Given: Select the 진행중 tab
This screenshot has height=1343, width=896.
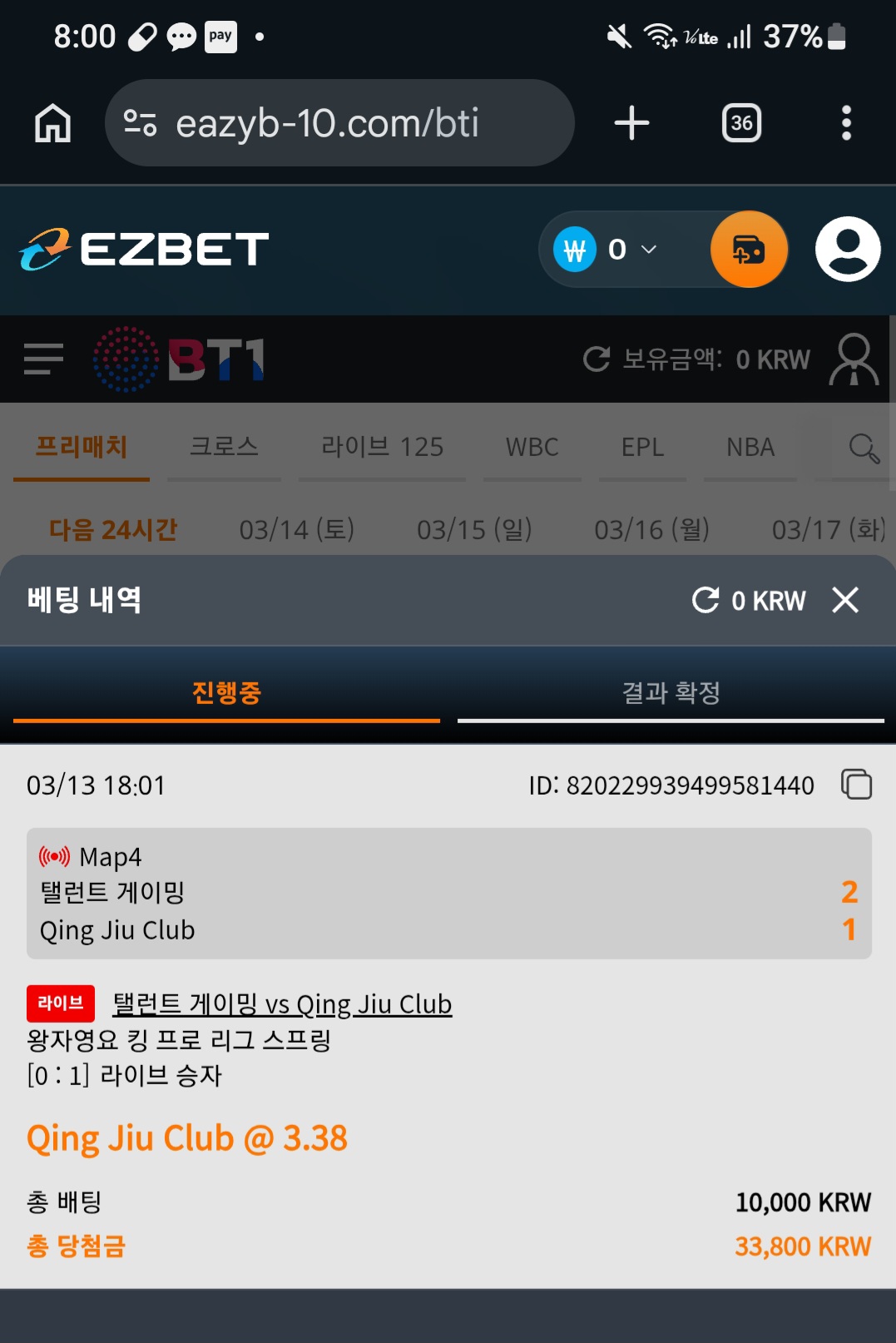Looking at the screenshot, I should click(226, 692).
